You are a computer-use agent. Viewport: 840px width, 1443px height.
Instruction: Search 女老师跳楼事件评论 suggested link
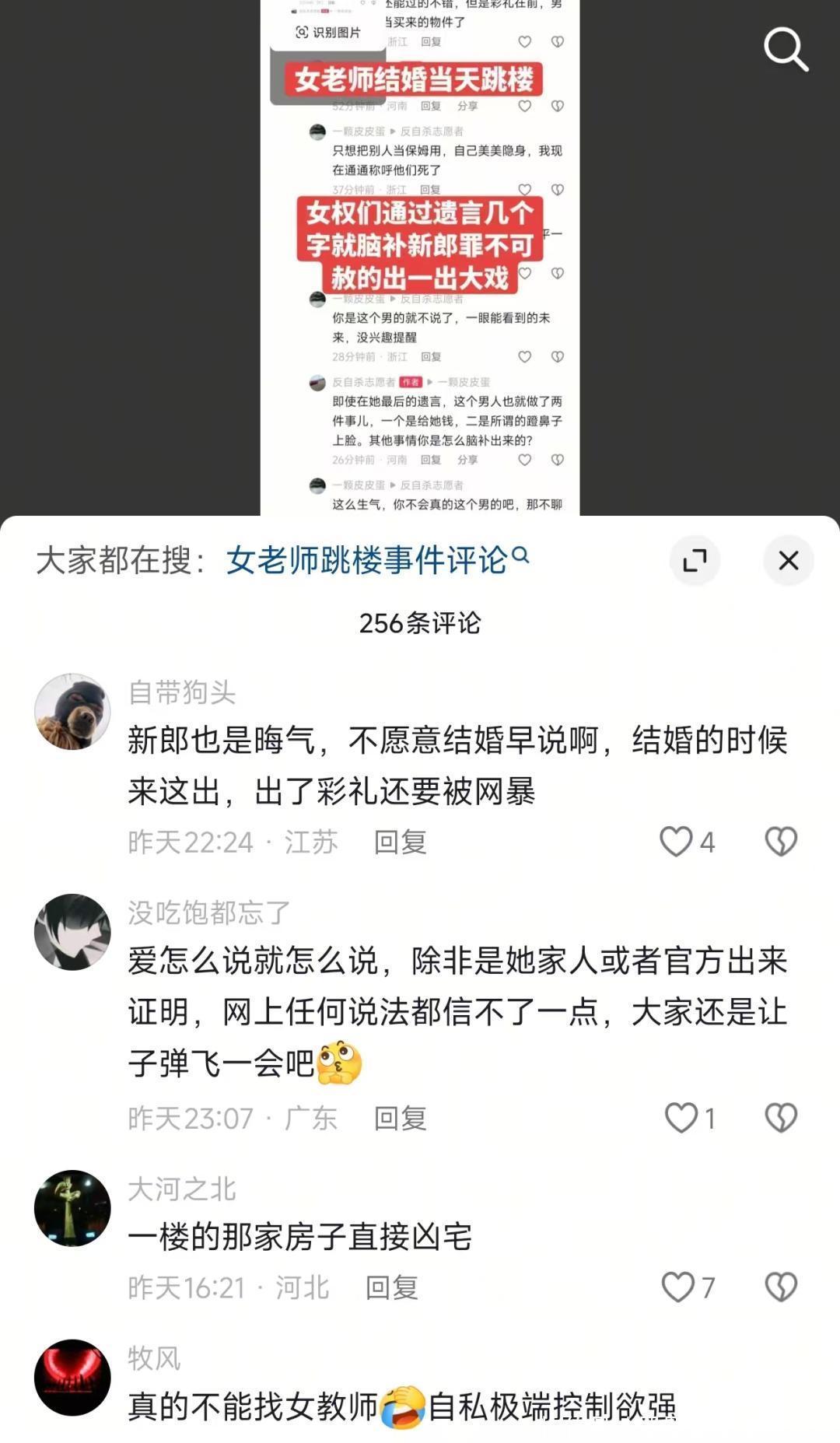[376, 560]
